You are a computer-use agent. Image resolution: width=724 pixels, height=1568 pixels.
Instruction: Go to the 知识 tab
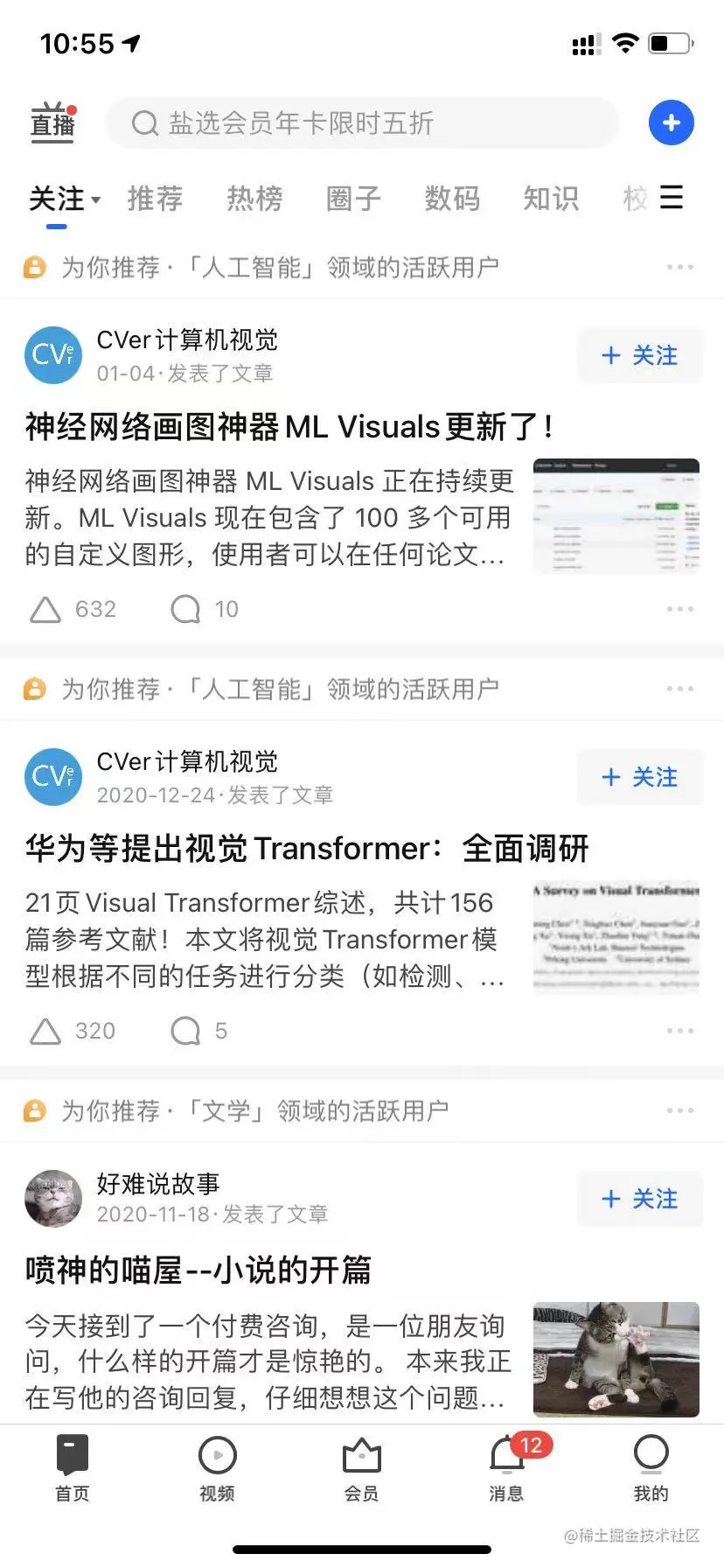551,199
